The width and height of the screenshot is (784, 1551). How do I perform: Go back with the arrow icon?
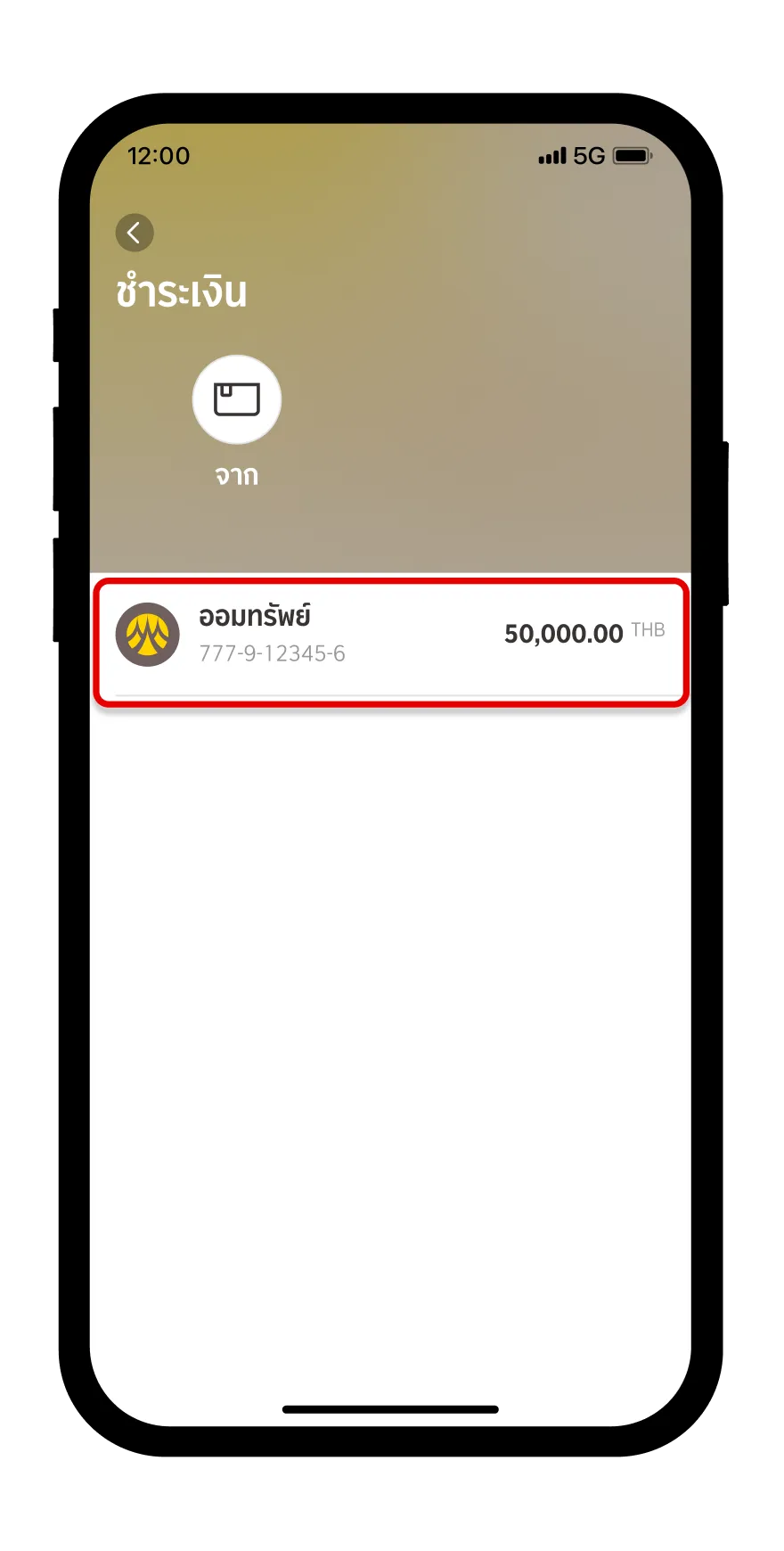[x=135, y=234]
